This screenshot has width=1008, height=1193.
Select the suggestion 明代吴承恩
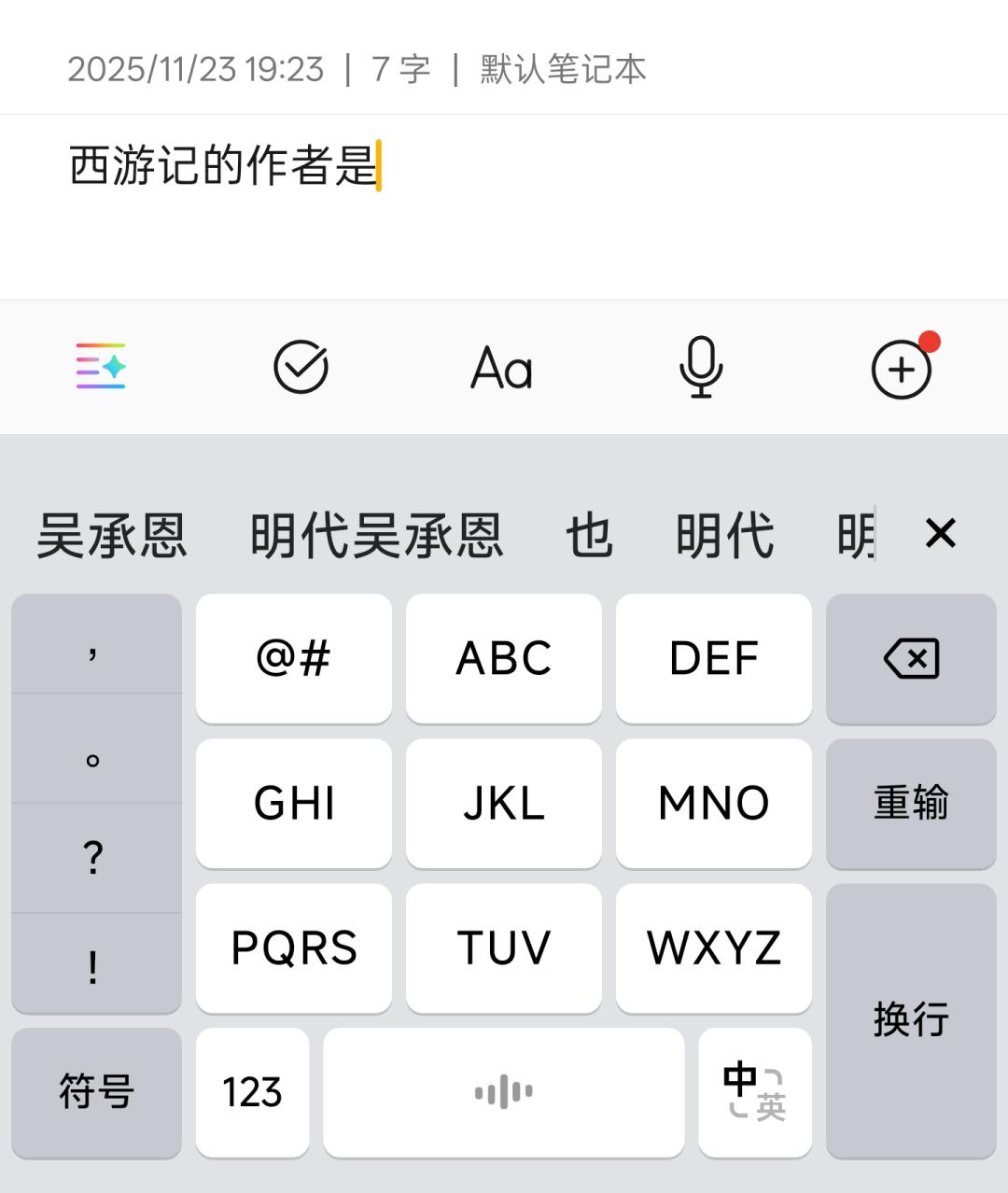pos(377,536)
